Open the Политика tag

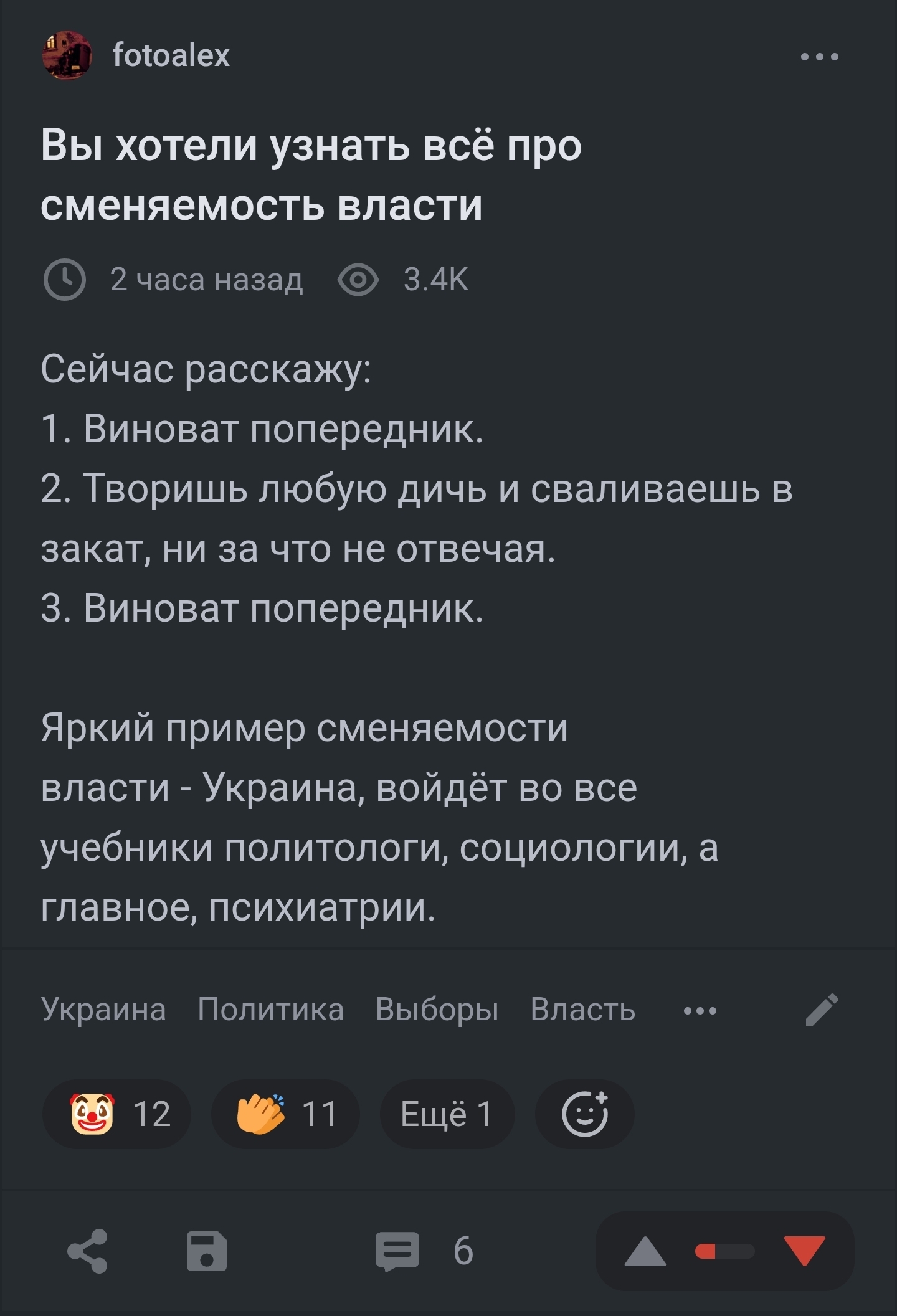click(x=270, y=1009)
